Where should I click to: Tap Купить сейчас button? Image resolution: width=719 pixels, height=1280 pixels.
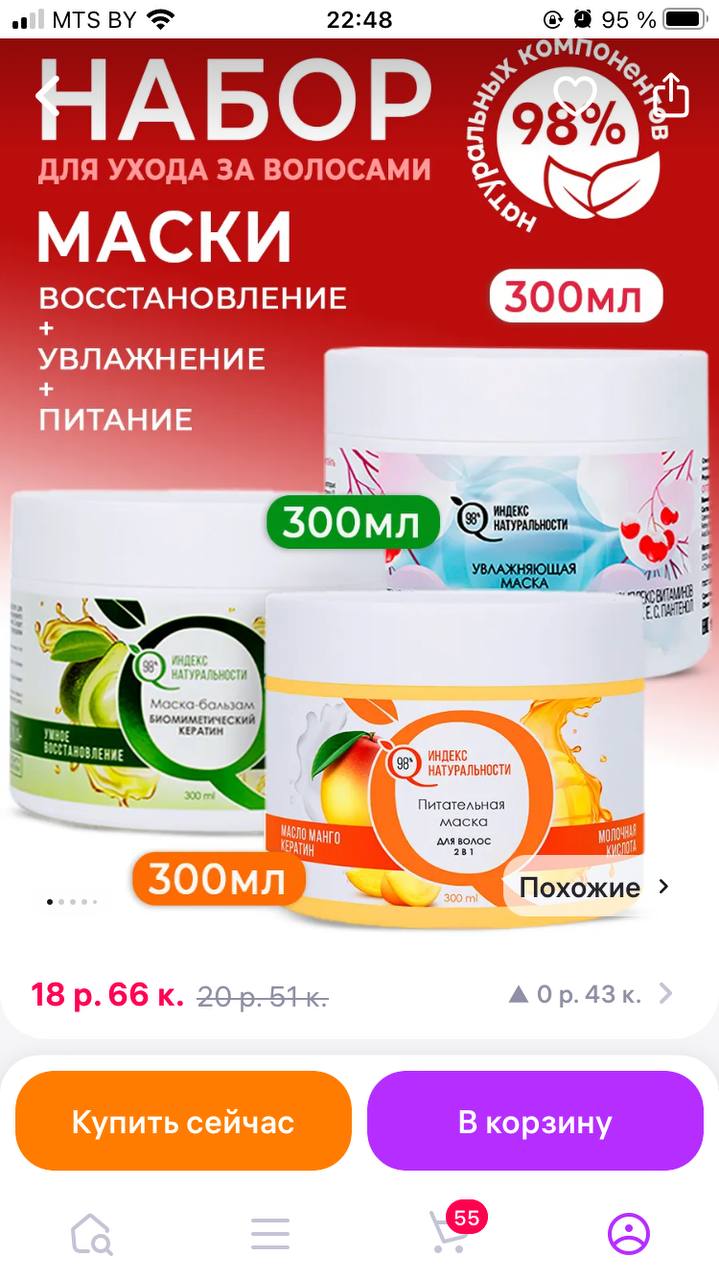pos(183,1121)
